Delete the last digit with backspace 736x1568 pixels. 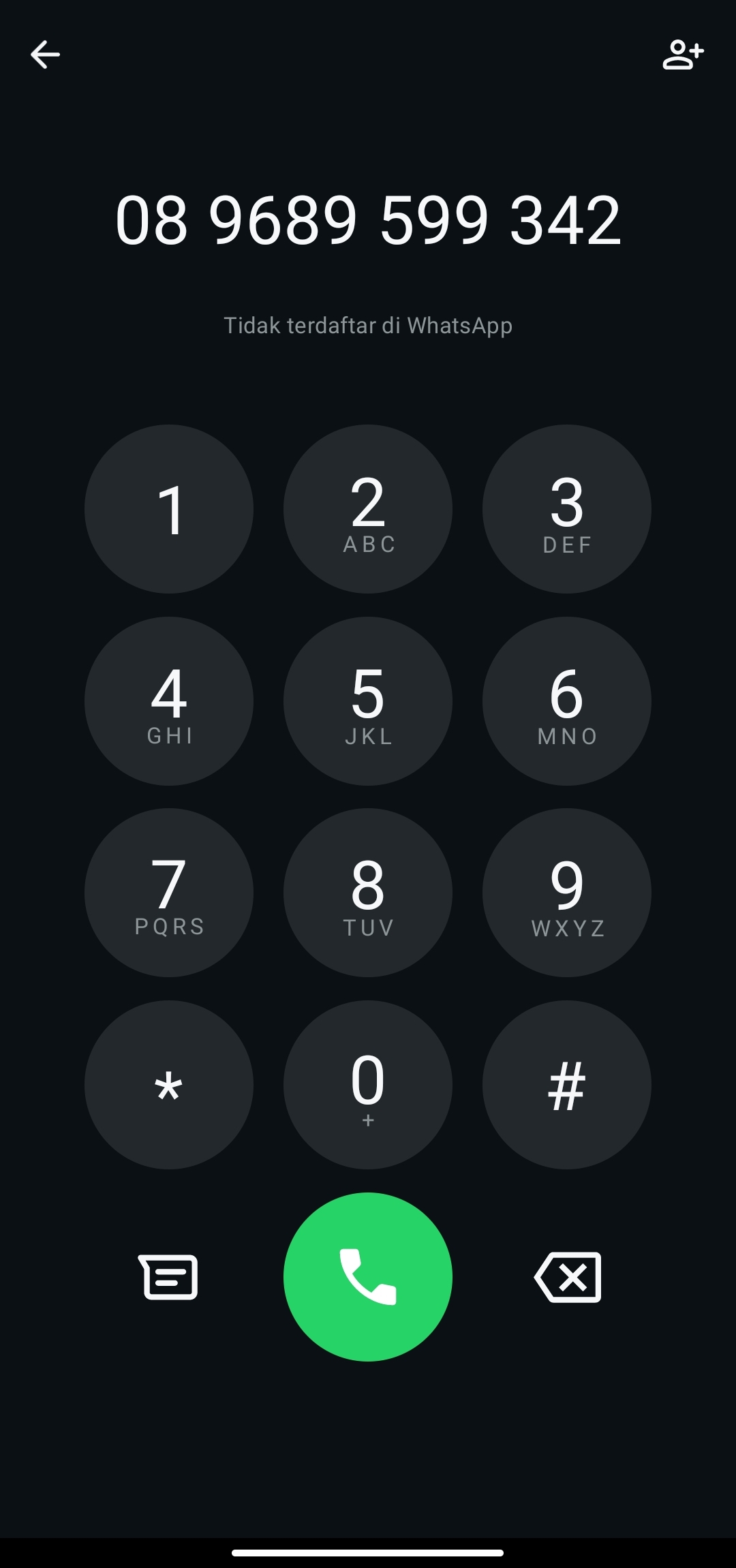click(x=568, y=1277)
